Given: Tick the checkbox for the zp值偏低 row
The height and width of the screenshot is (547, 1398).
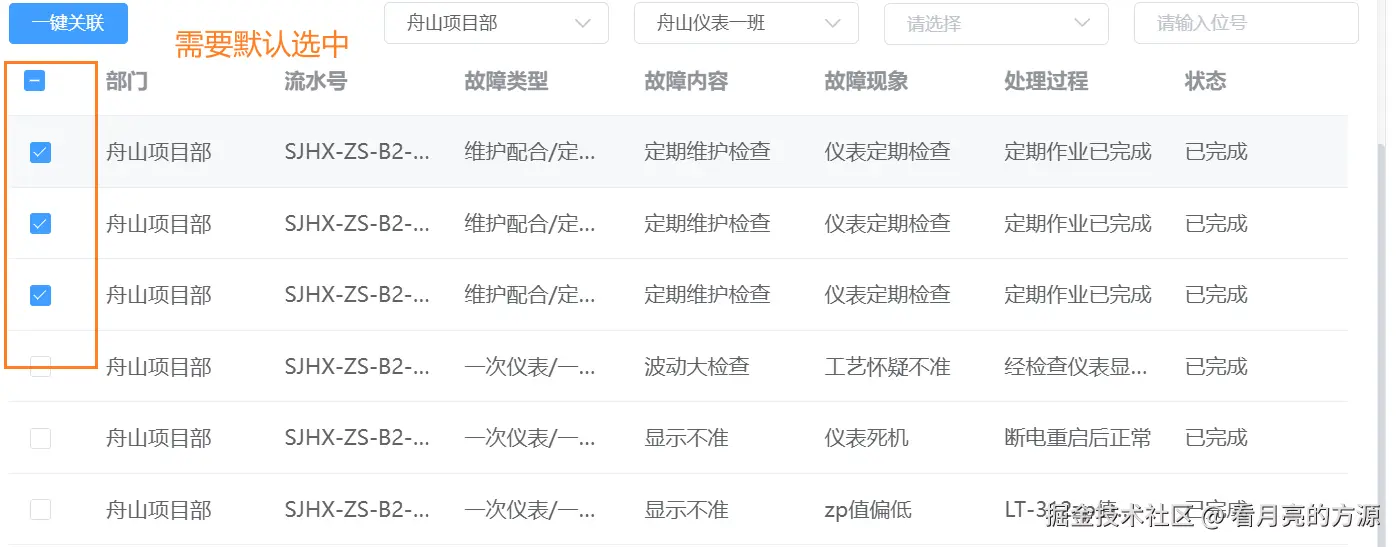Looking at the screenshot, I should [40, 510].
